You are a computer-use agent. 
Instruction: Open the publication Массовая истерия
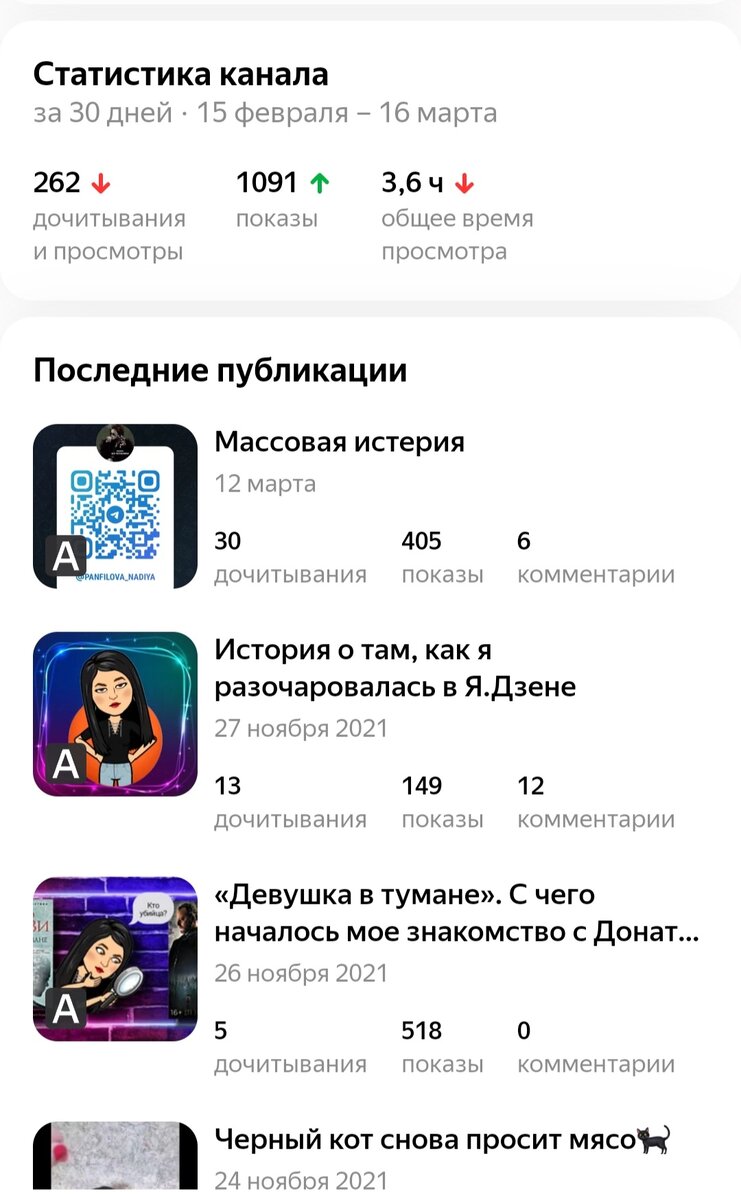pyautogui.click(x=370, y=506)
